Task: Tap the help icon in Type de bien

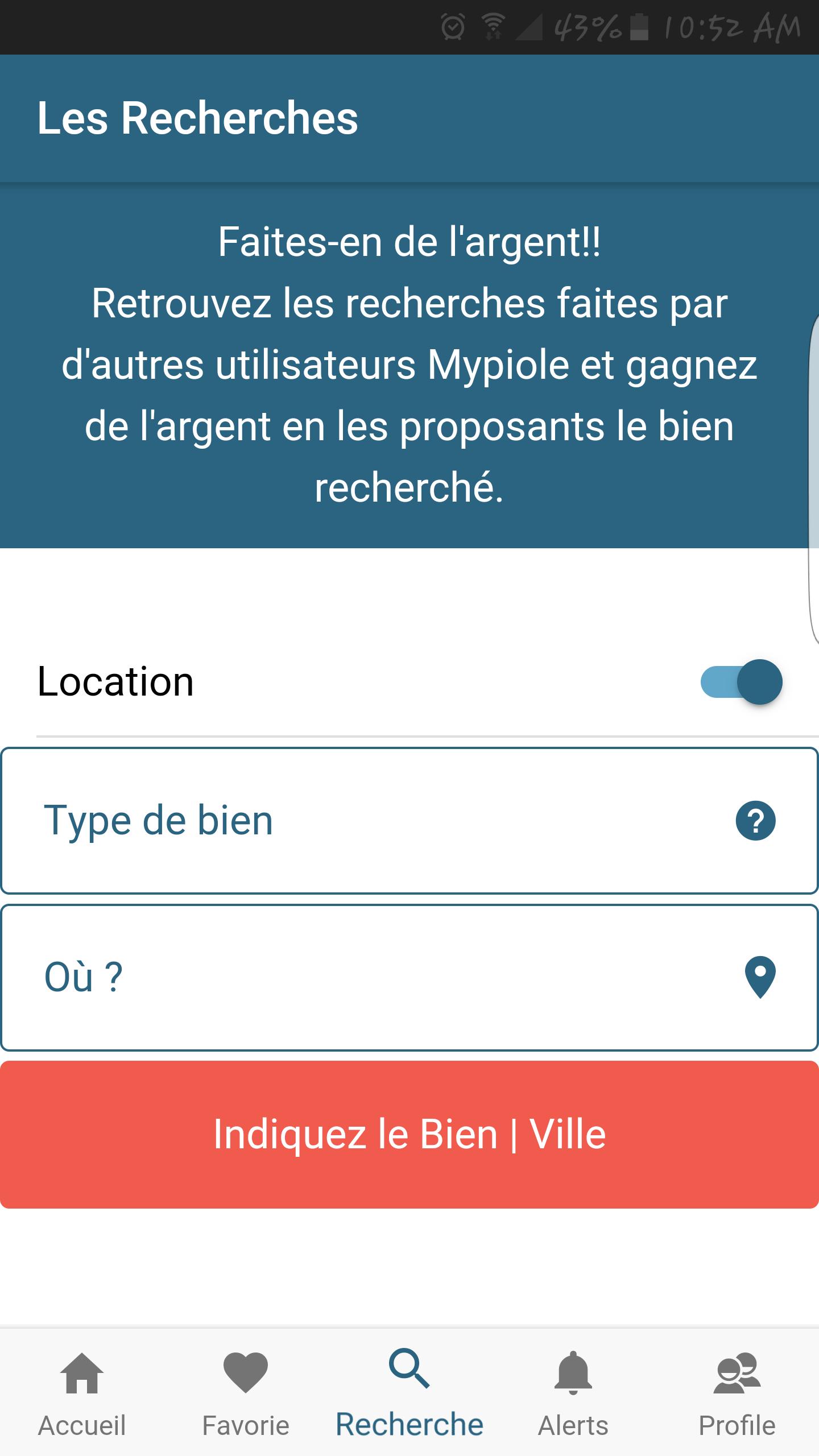Action: tap(755, 821)
